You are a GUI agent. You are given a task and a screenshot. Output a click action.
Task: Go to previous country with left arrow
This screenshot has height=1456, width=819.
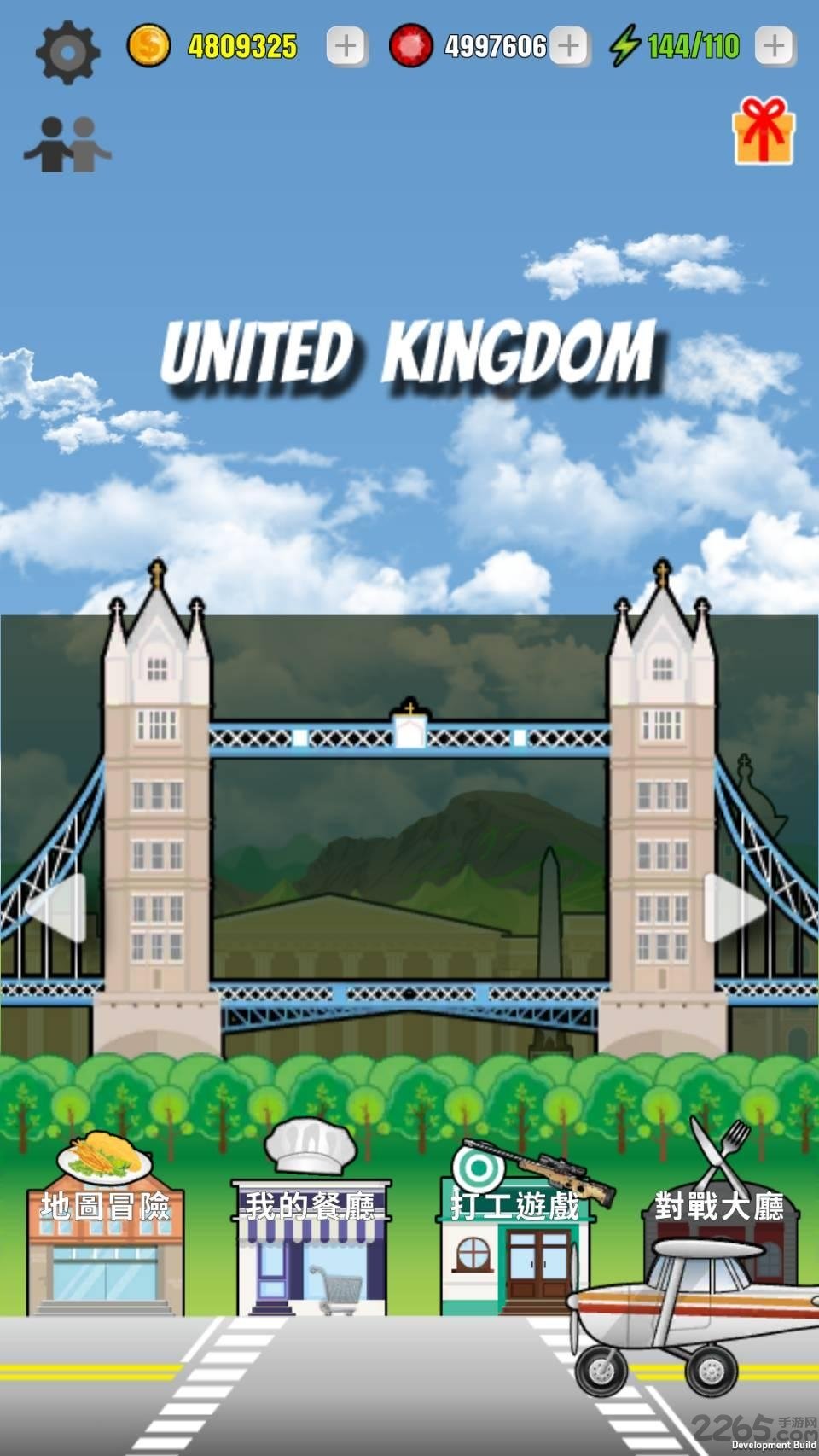click(57, 908)
